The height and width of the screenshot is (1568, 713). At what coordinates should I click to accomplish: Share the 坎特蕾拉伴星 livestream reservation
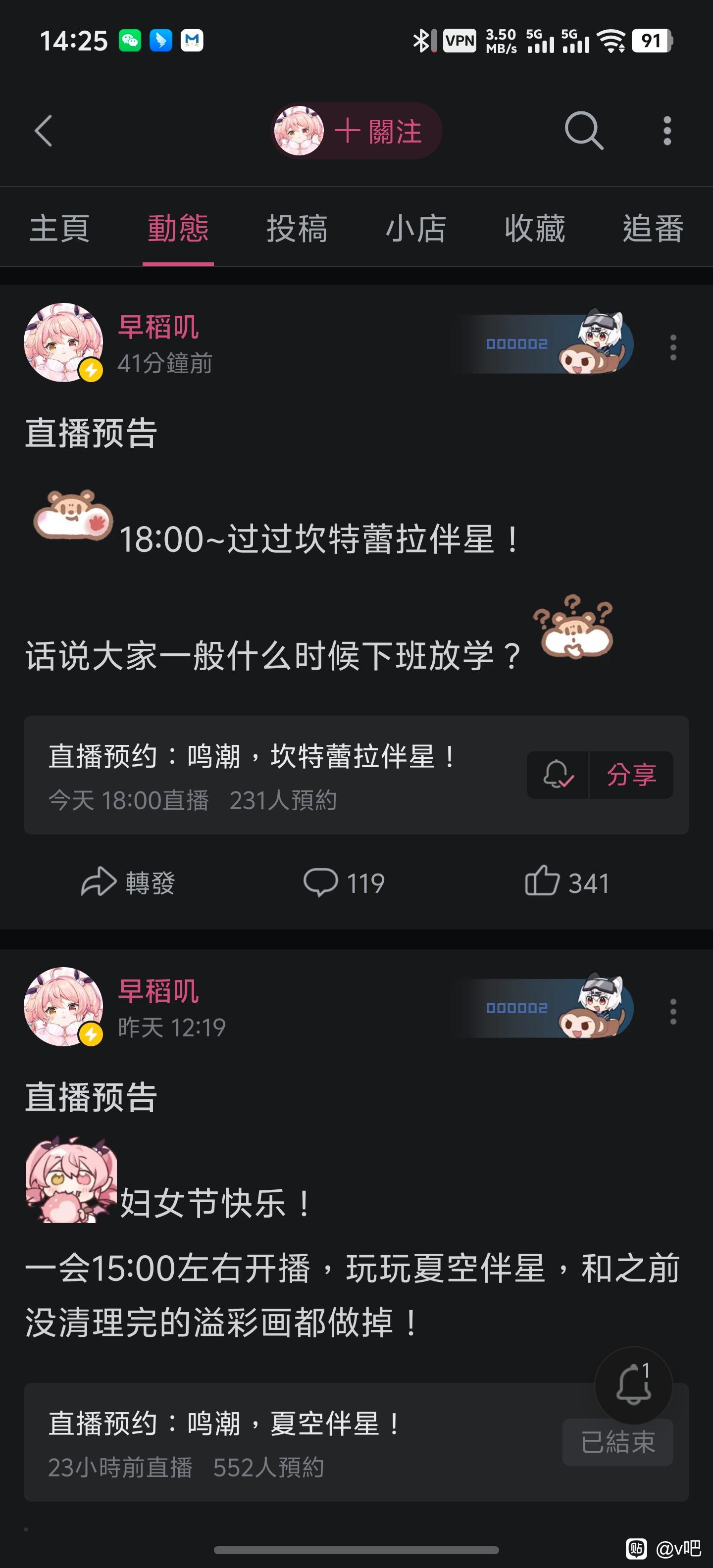pyautogui.click(x=631, y=775)
